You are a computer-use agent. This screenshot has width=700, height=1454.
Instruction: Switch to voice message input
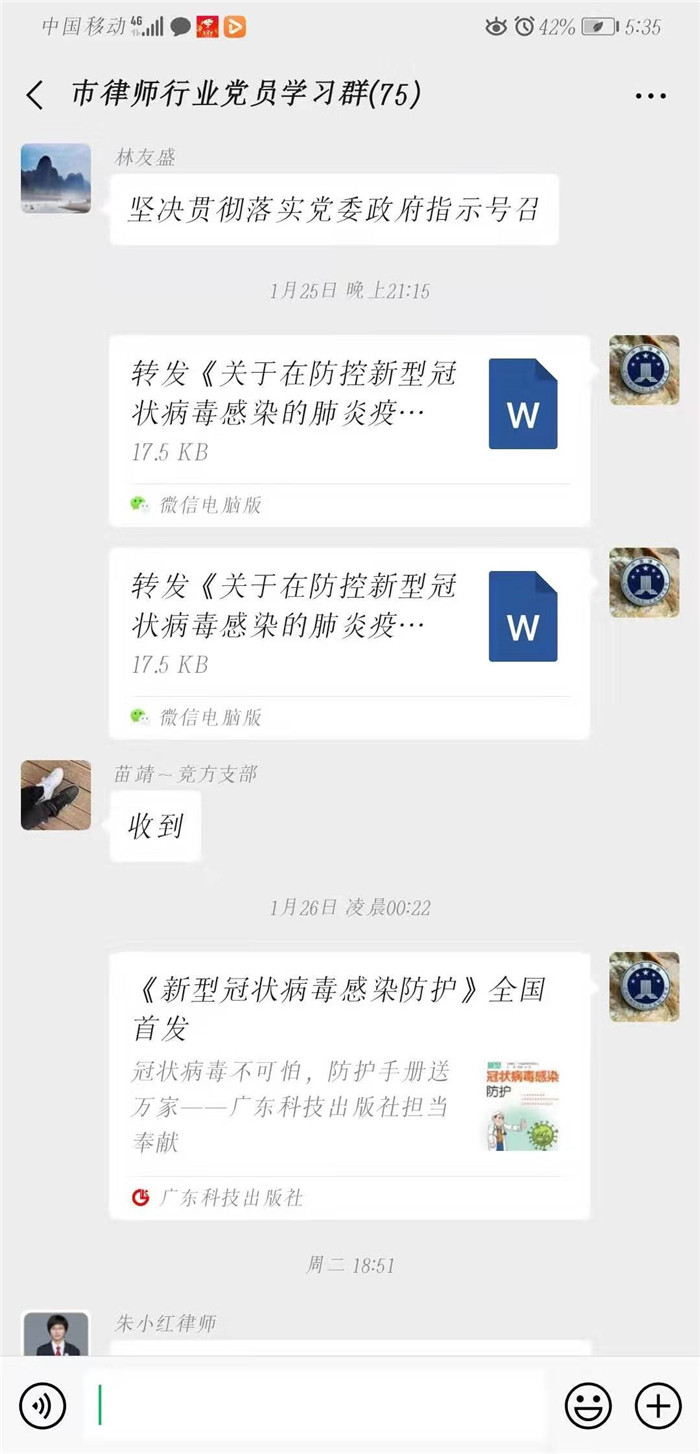click(42, 1406)
